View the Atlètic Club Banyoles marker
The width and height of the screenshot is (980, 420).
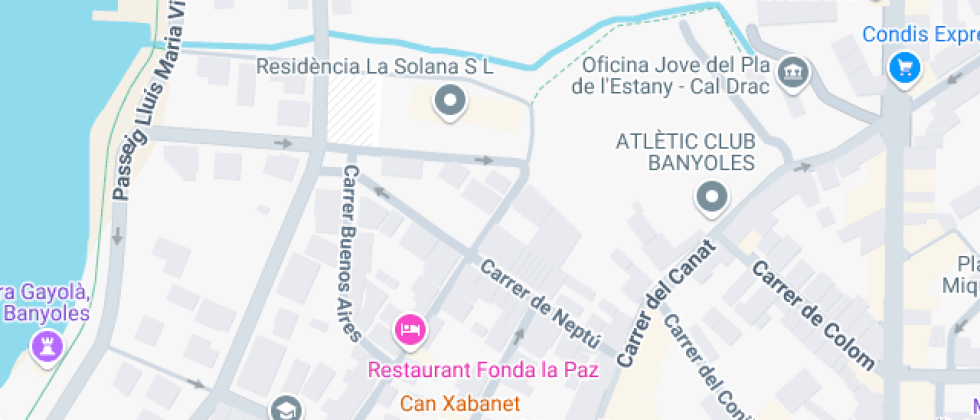(712, 197)
